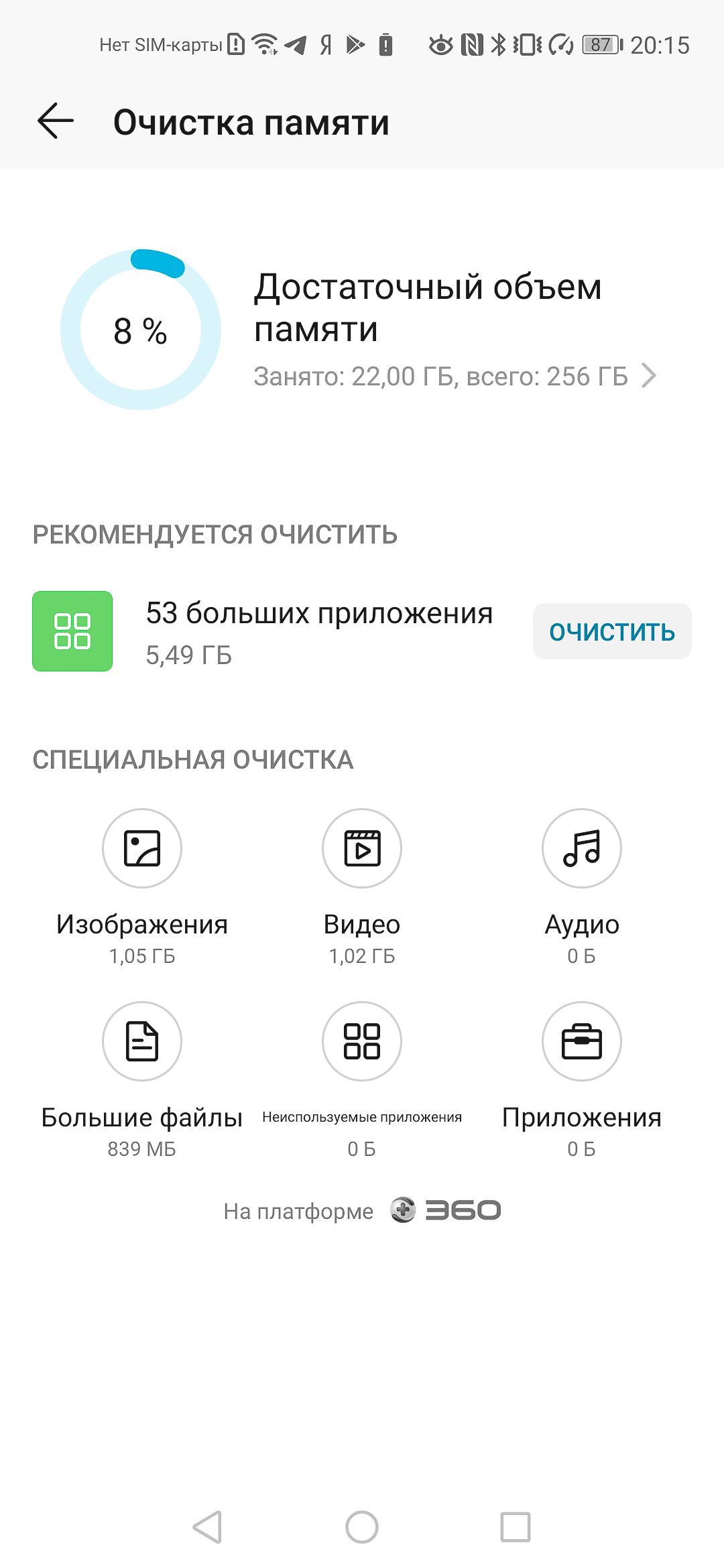The image size is (724, 1568).
Task: Open Неиспользуемые приложения cleanup
Action: 362,1080
